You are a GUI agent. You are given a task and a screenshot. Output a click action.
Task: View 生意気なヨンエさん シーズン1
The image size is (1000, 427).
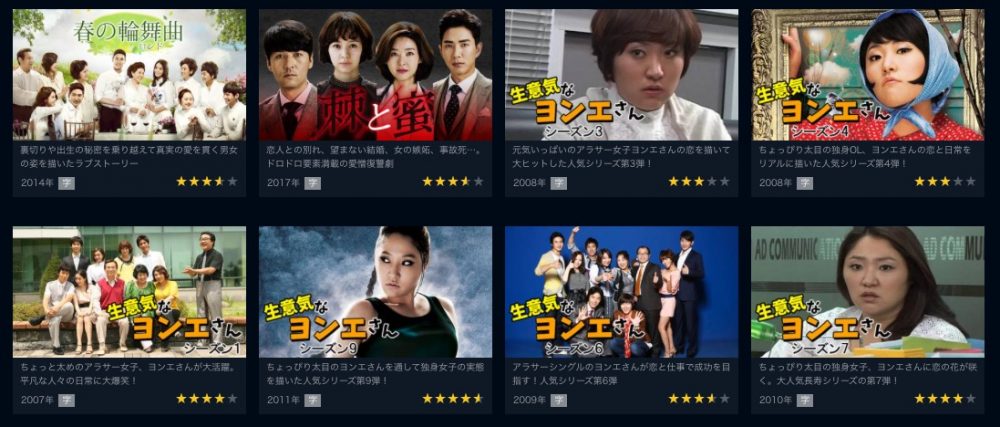(x=129, y=292)
